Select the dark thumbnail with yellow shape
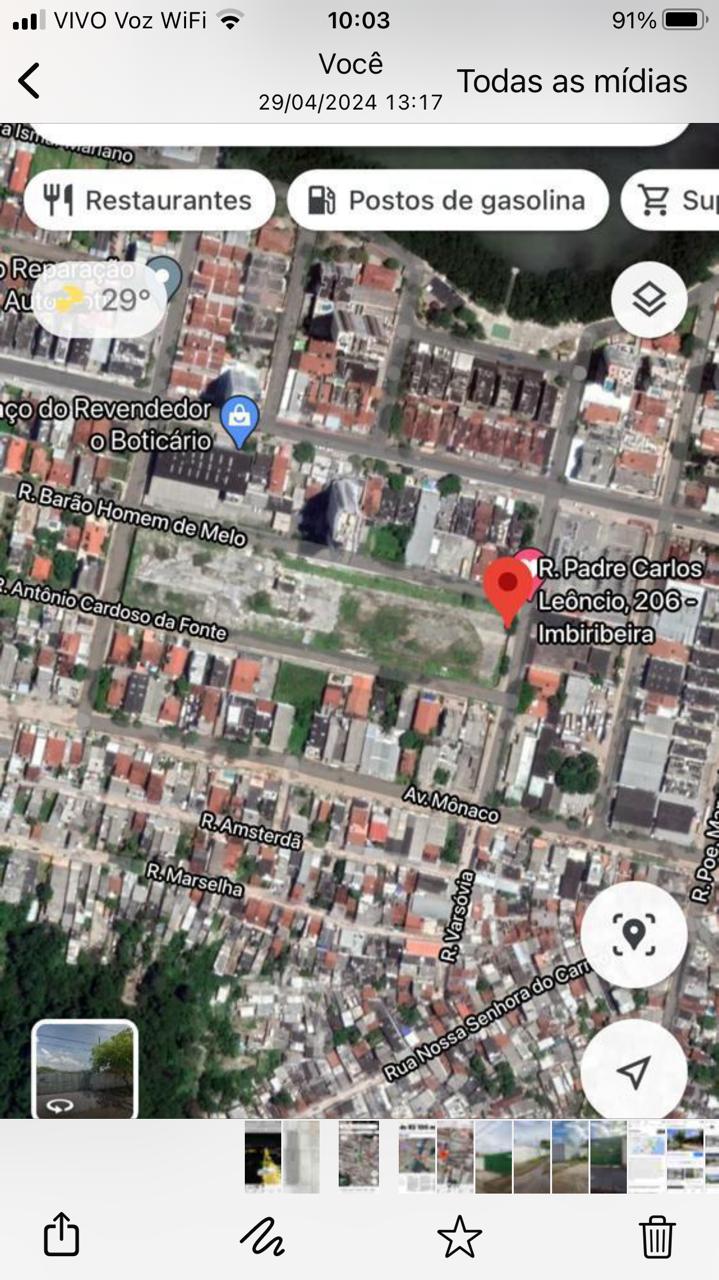Image resolution: width=719 pixels, height=1280 pixels. point(263,1156)
